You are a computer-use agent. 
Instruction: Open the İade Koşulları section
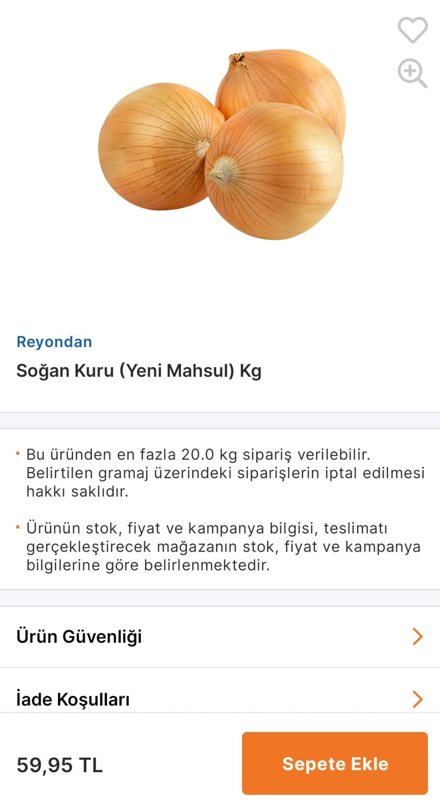(x=220, y=691)
